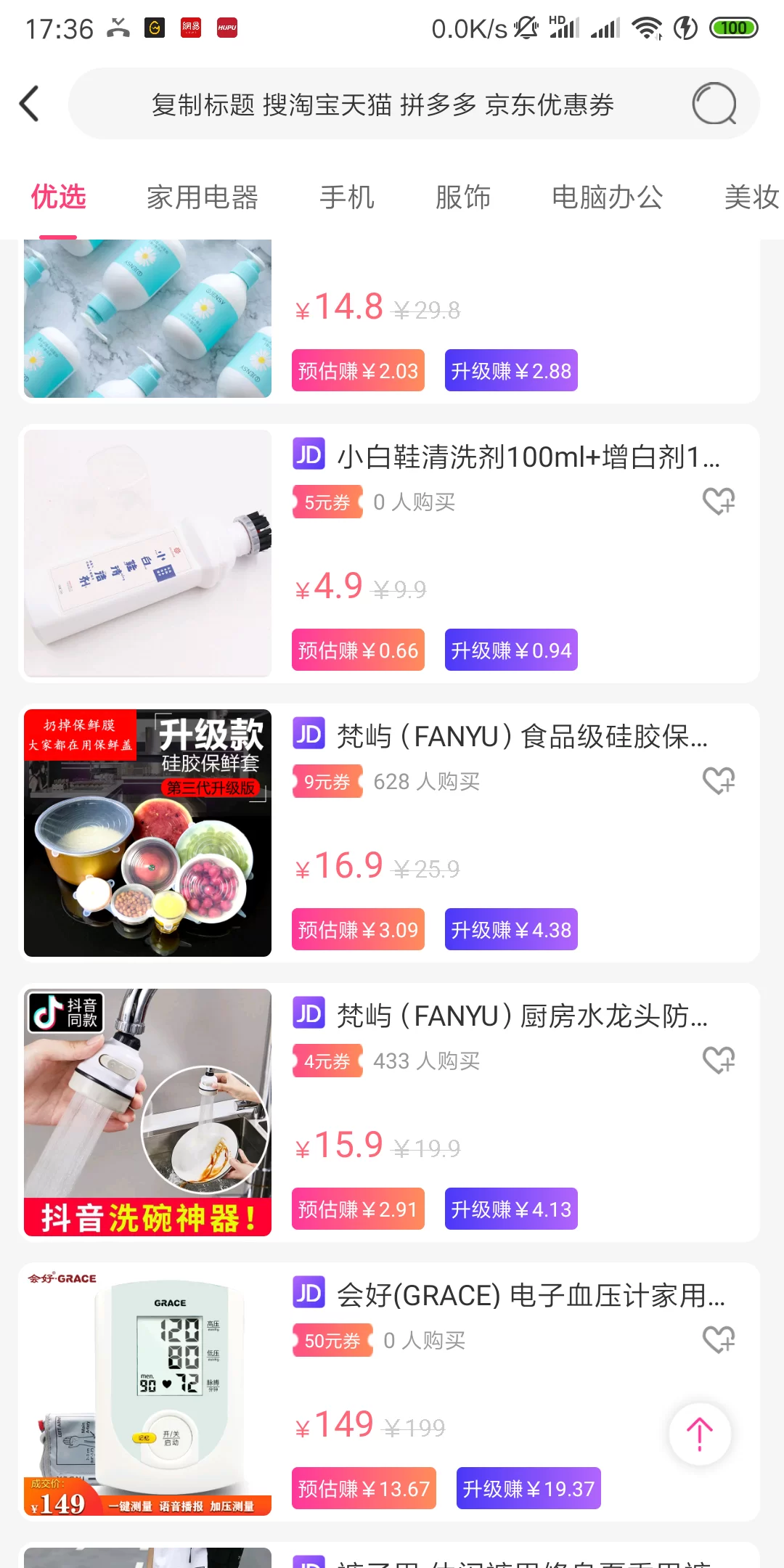Switch to the 手机 tab
Screen dimensions: 784x1568
(x=347, y=197)
